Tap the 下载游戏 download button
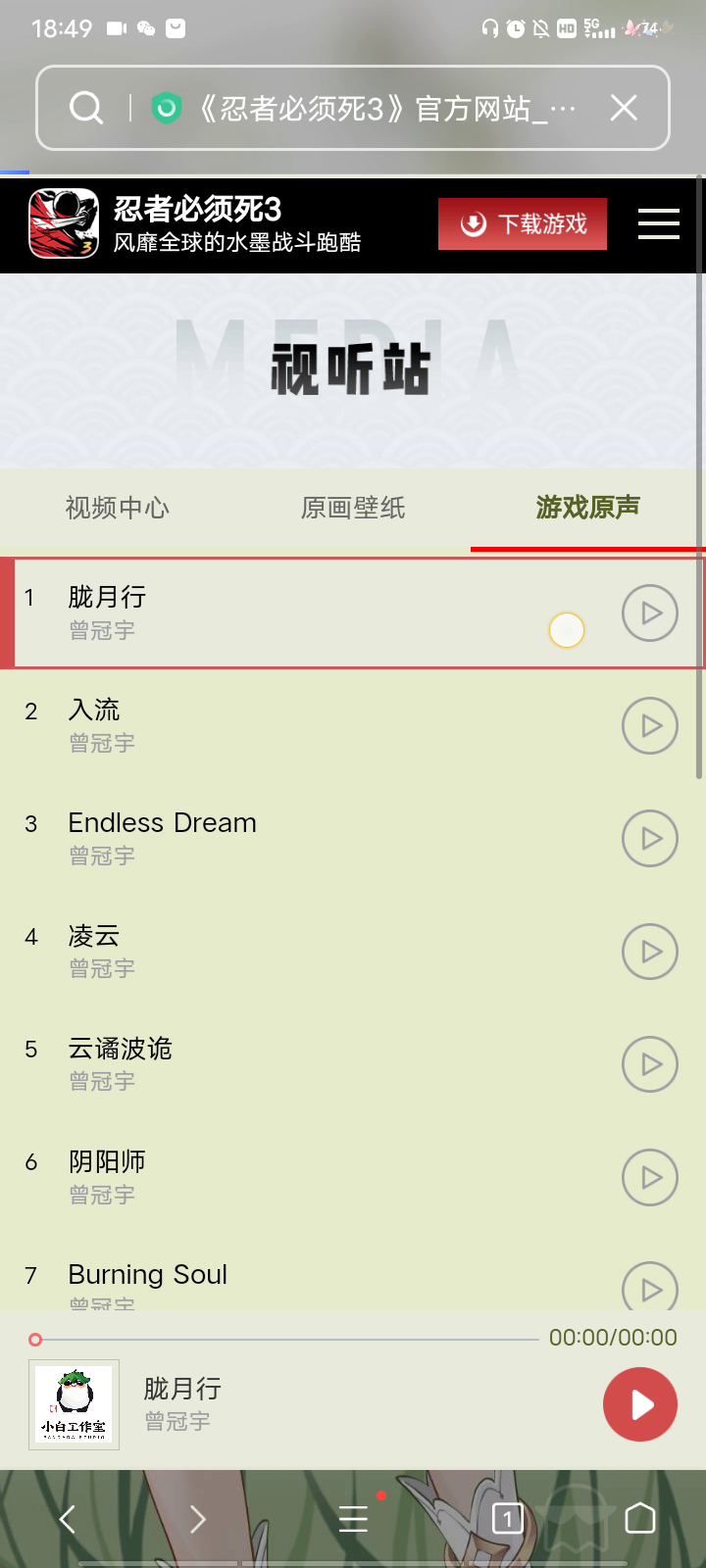This screenshot has width=706, height=1568. tap(523, 224)
